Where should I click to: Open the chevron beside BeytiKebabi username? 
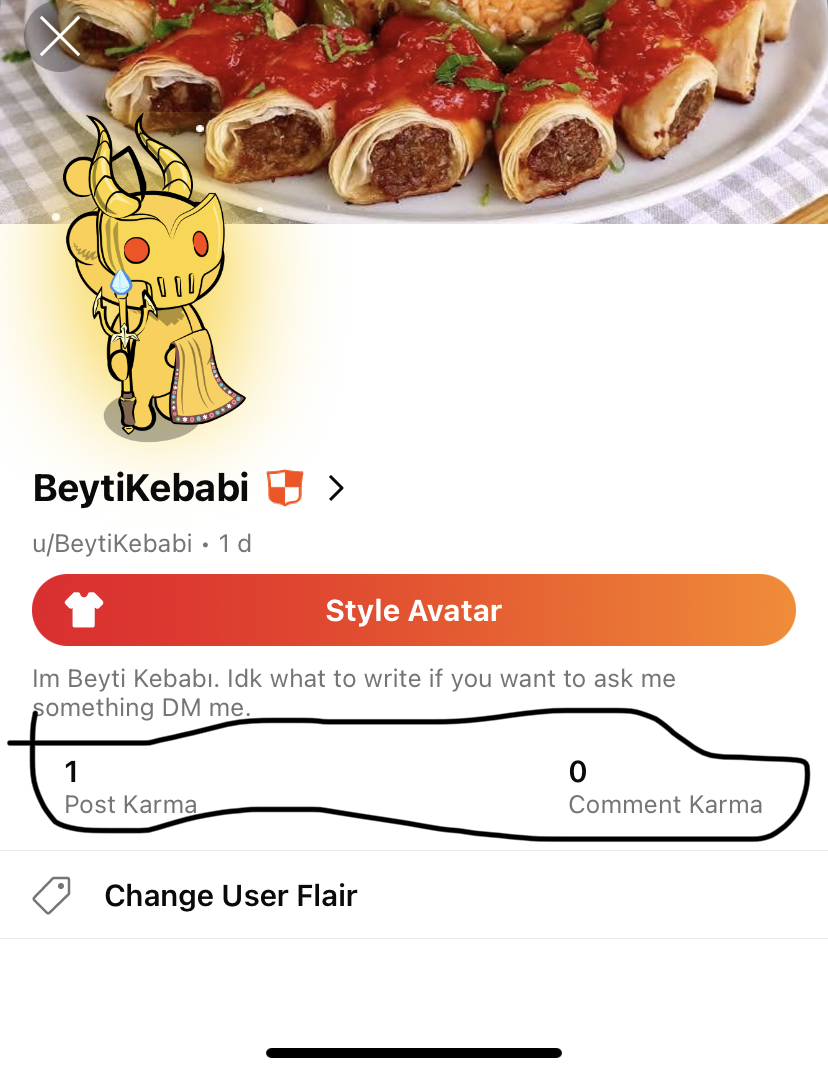[337, 488]
